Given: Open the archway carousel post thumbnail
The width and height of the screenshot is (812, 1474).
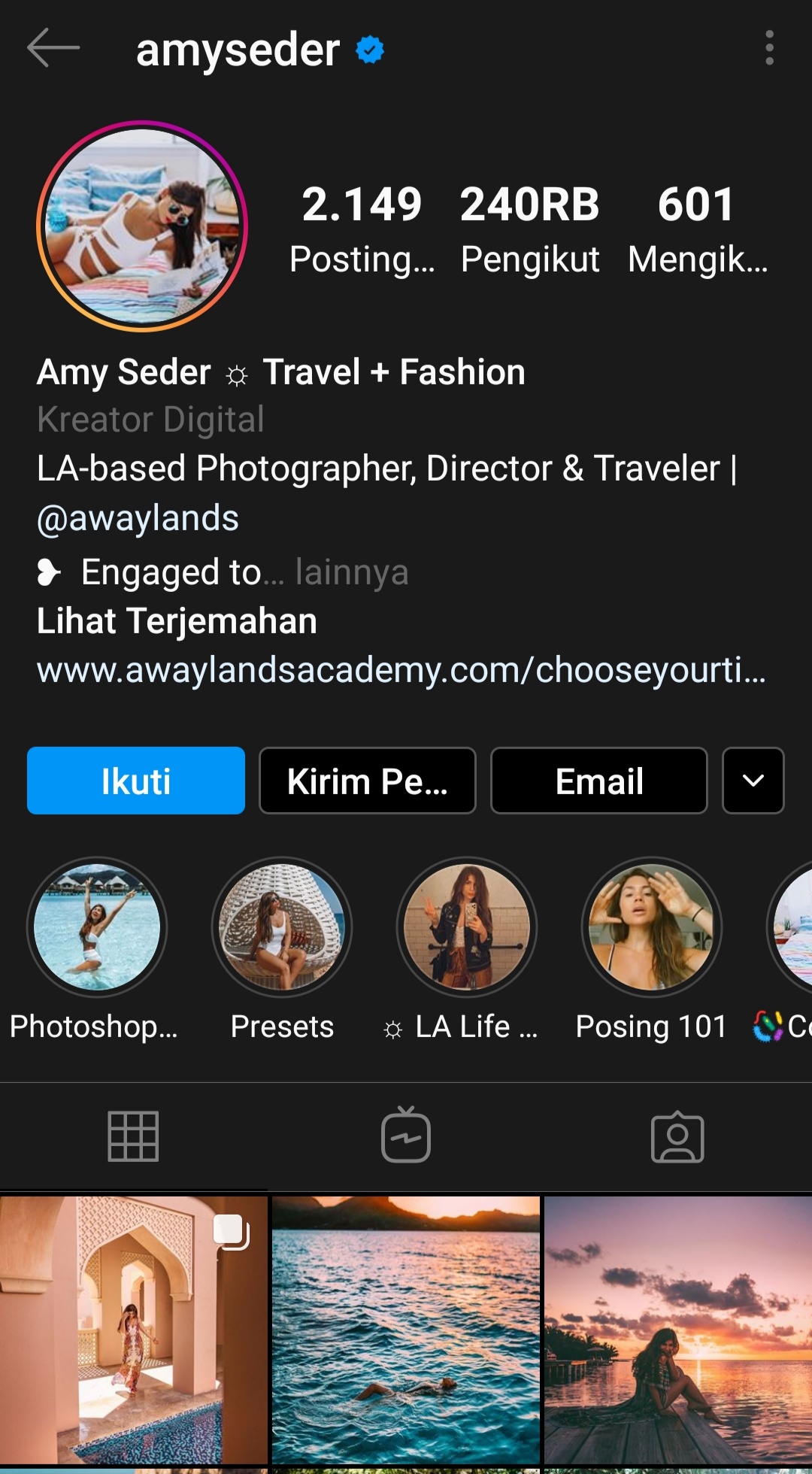Looking at the screenshot, I should tap(134, 1330).
